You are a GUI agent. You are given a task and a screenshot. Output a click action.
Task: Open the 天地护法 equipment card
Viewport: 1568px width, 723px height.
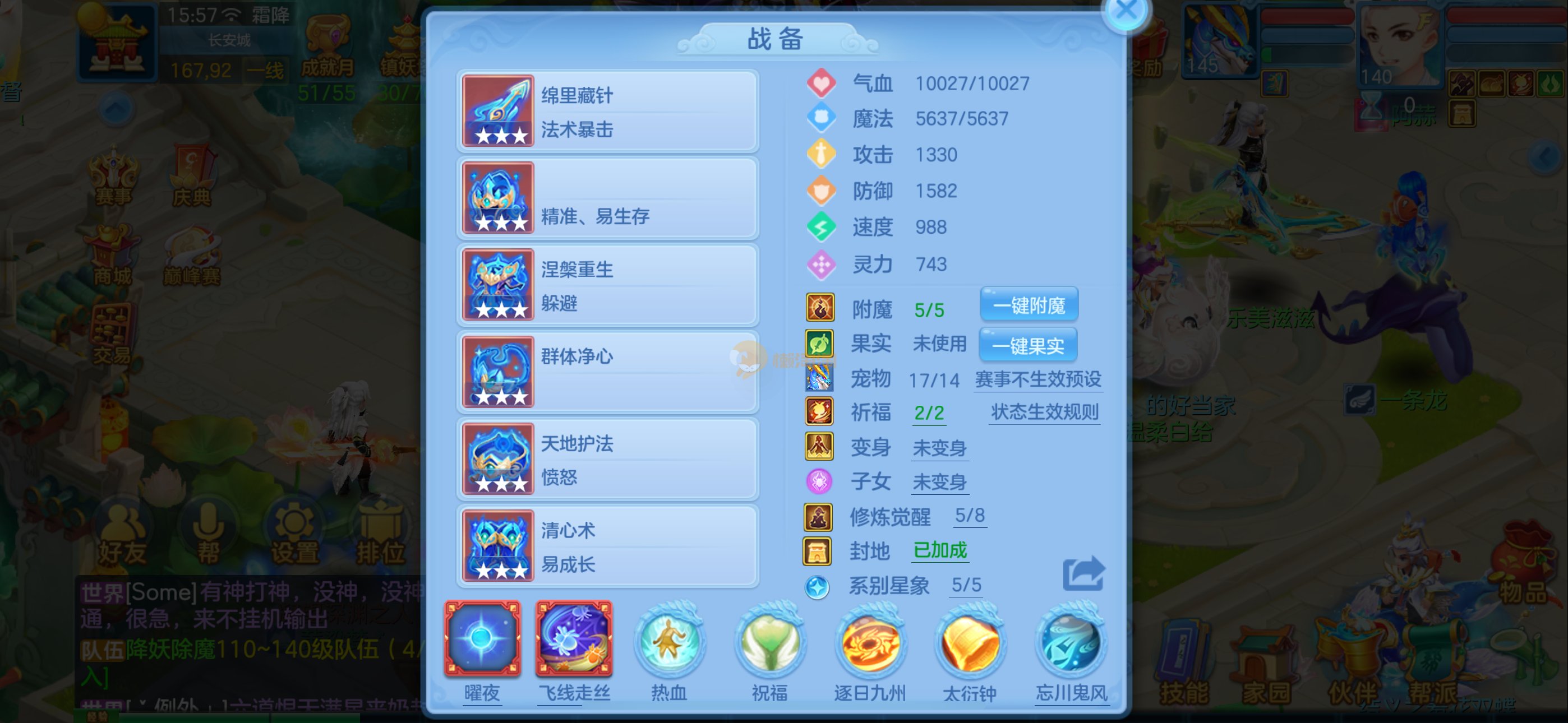[607, 459]
